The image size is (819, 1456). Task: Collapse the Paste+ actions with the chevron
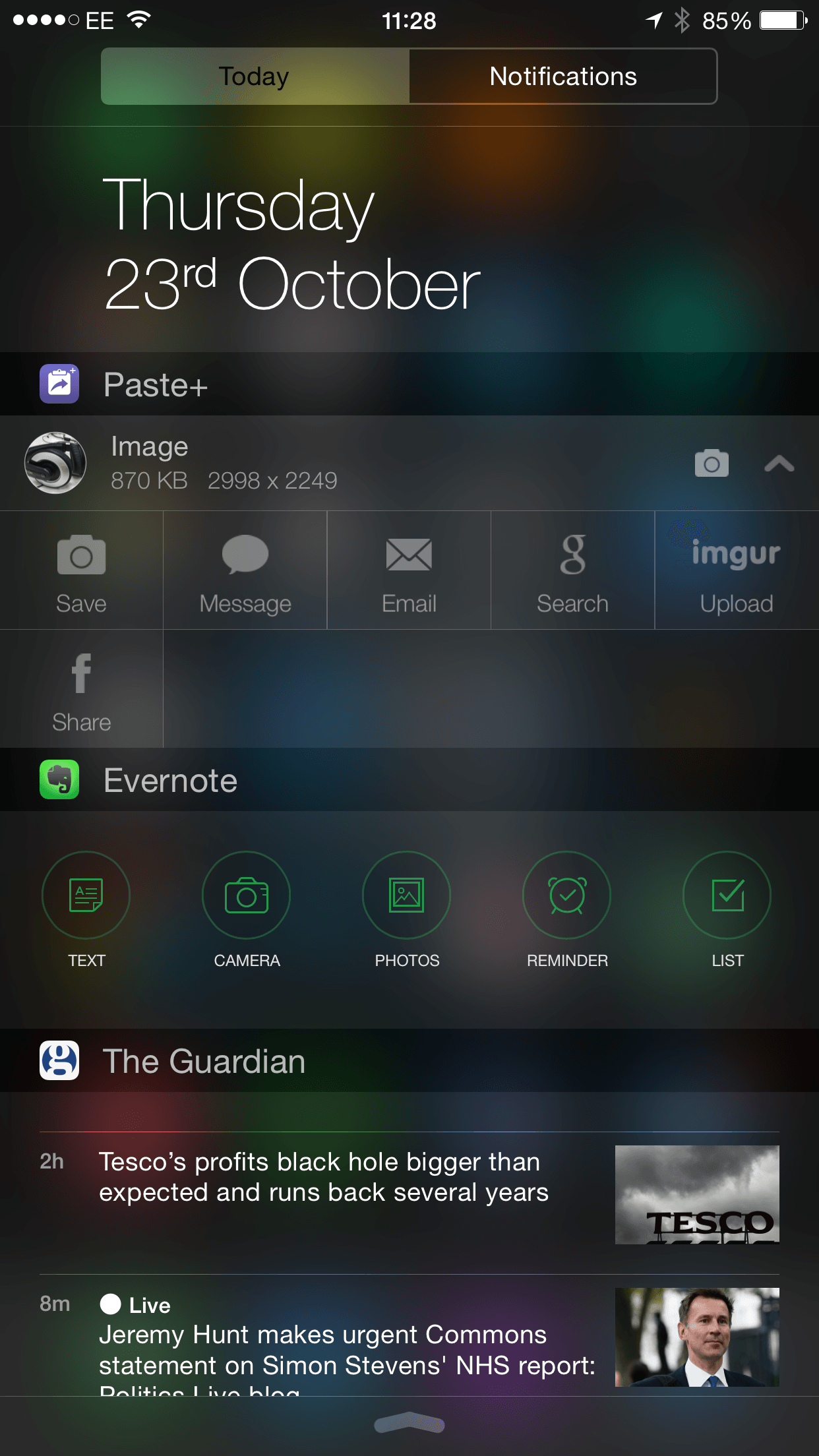[x=779, y=463]
